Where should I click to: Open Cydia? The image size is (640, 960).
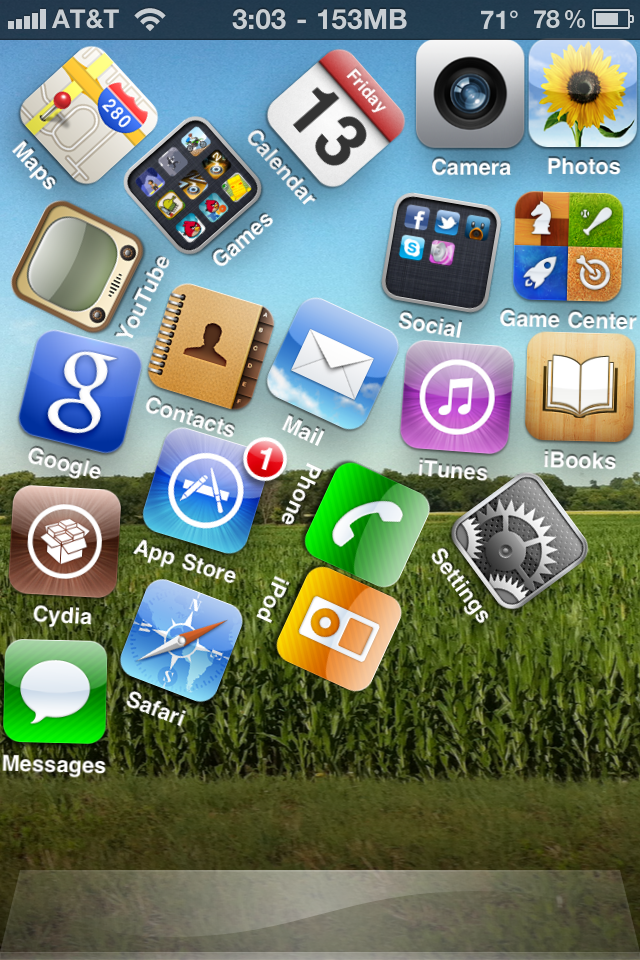click(66, 541)
